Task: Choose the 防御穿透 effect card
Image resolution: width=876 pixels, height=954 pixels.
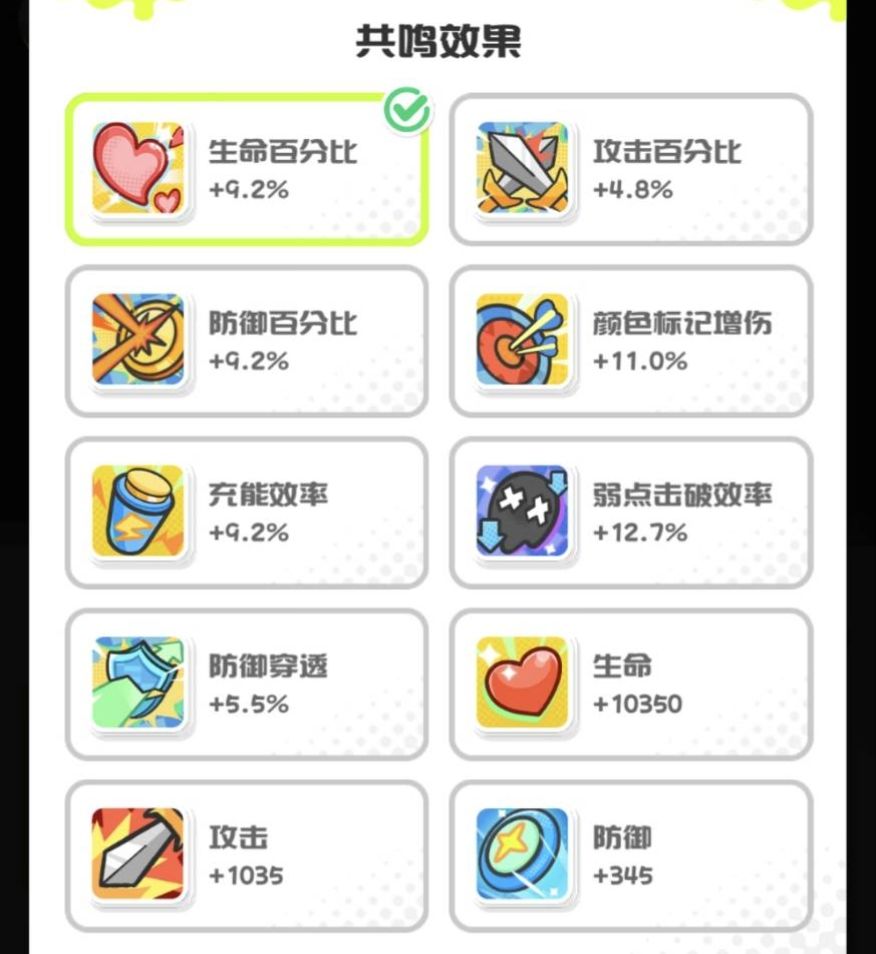Action: pos(244,682)
